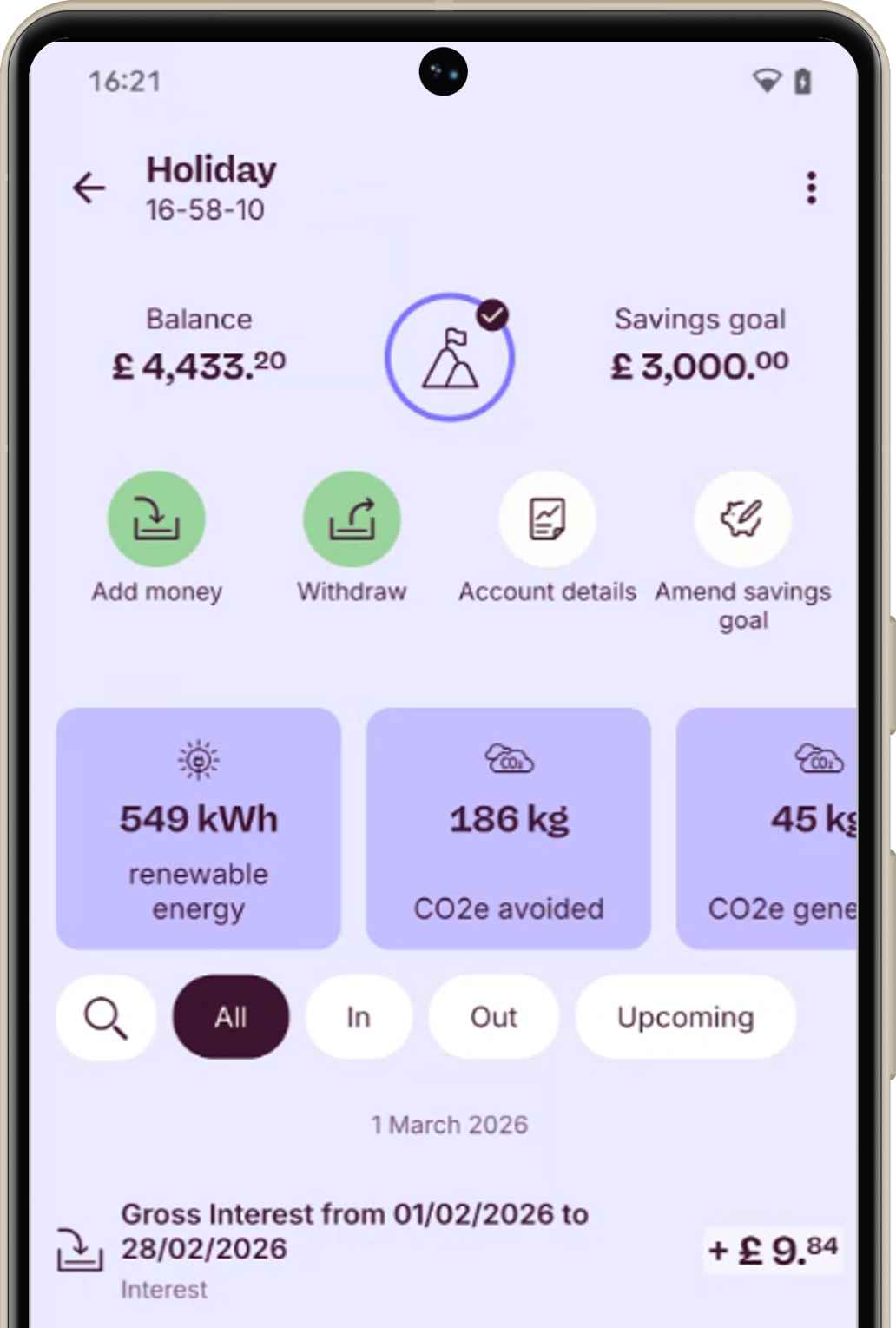Tap the Balance amount £4,433.20
The image size is (896, 1328).
199,366
